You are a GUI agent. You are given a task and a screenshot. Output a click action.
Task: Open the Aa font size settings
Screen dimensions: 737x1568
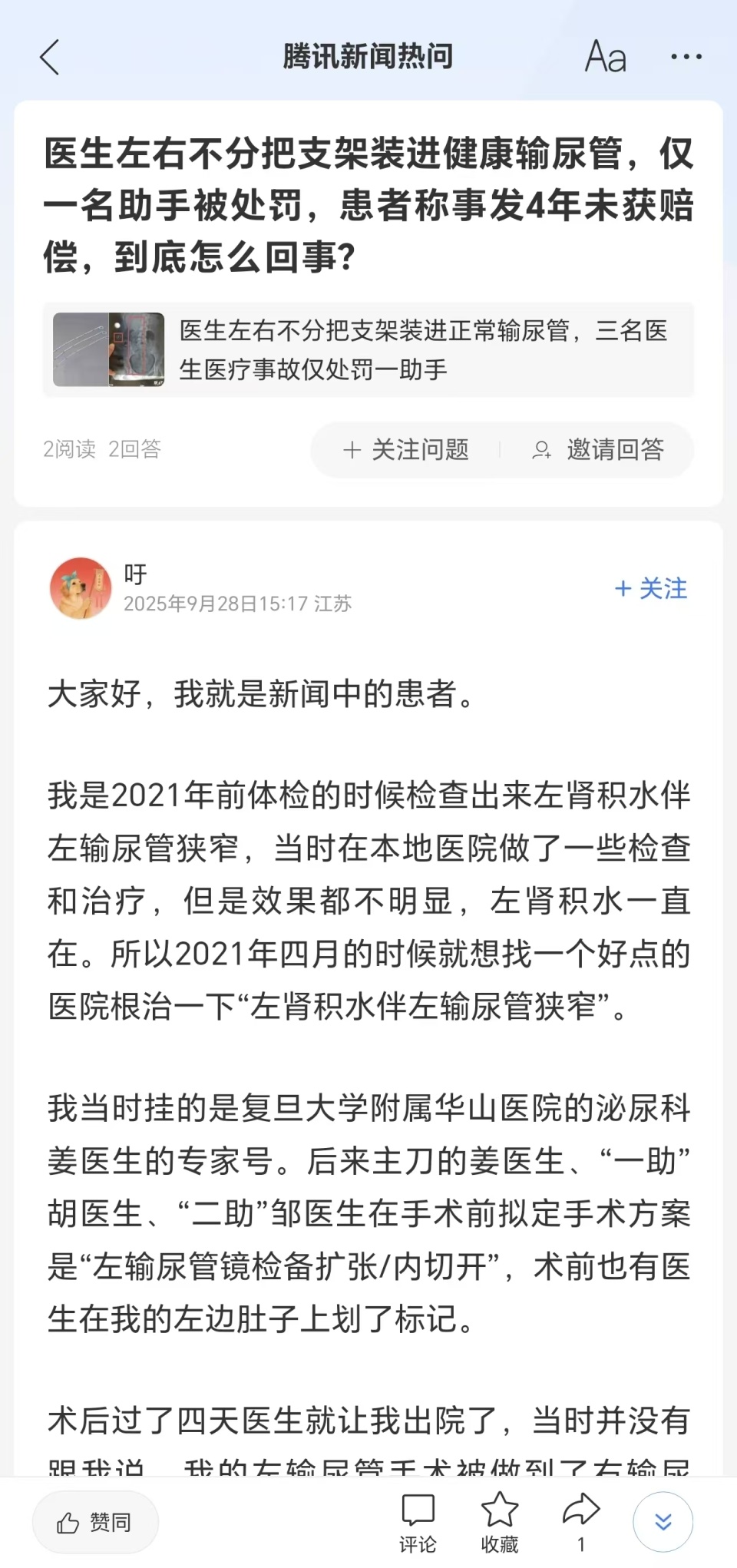click(x=606, y=58)
